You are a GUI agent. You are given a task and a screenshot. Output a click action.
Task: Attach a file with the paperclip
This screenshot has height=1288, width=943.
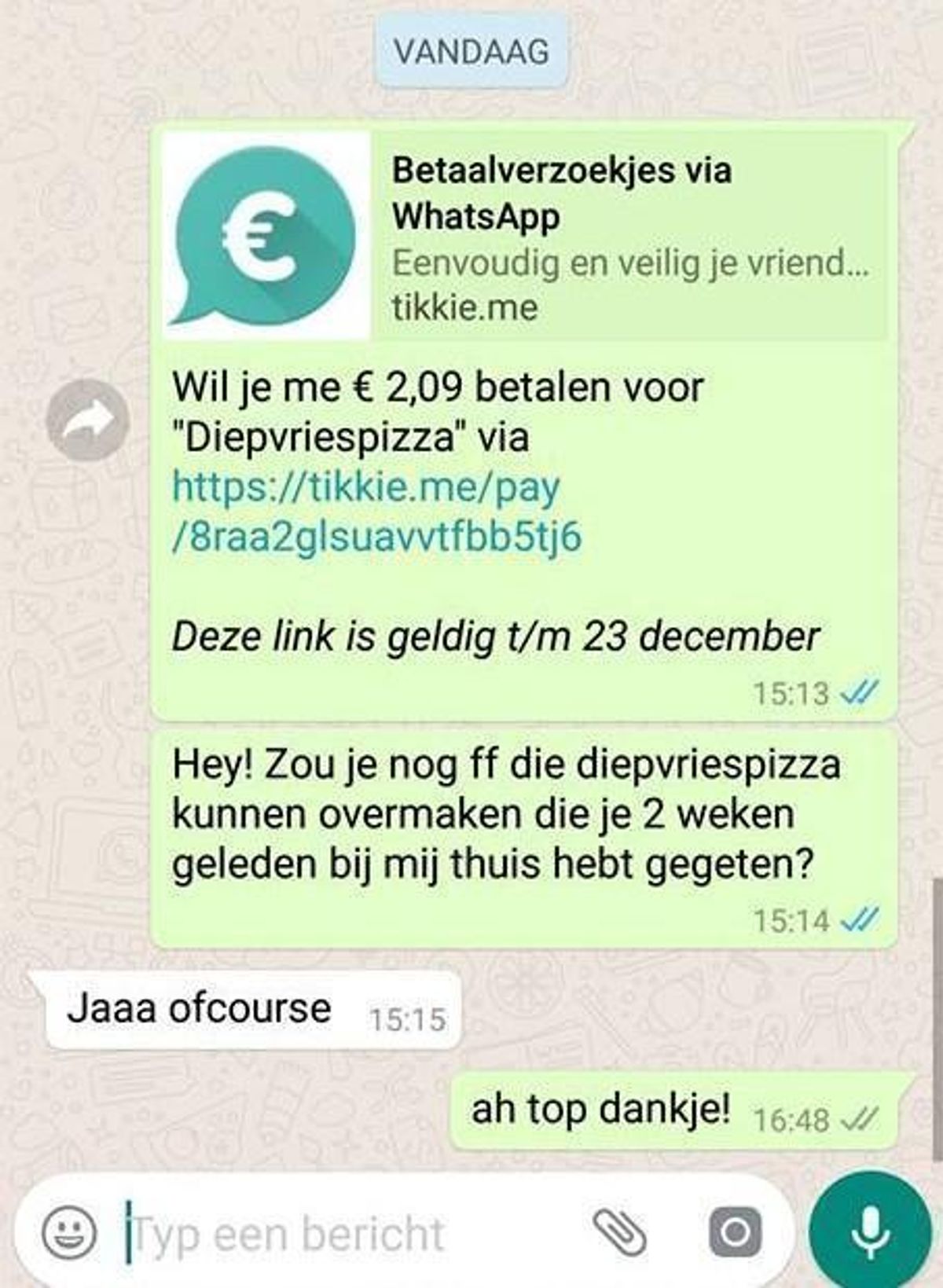click(620, 1232)
